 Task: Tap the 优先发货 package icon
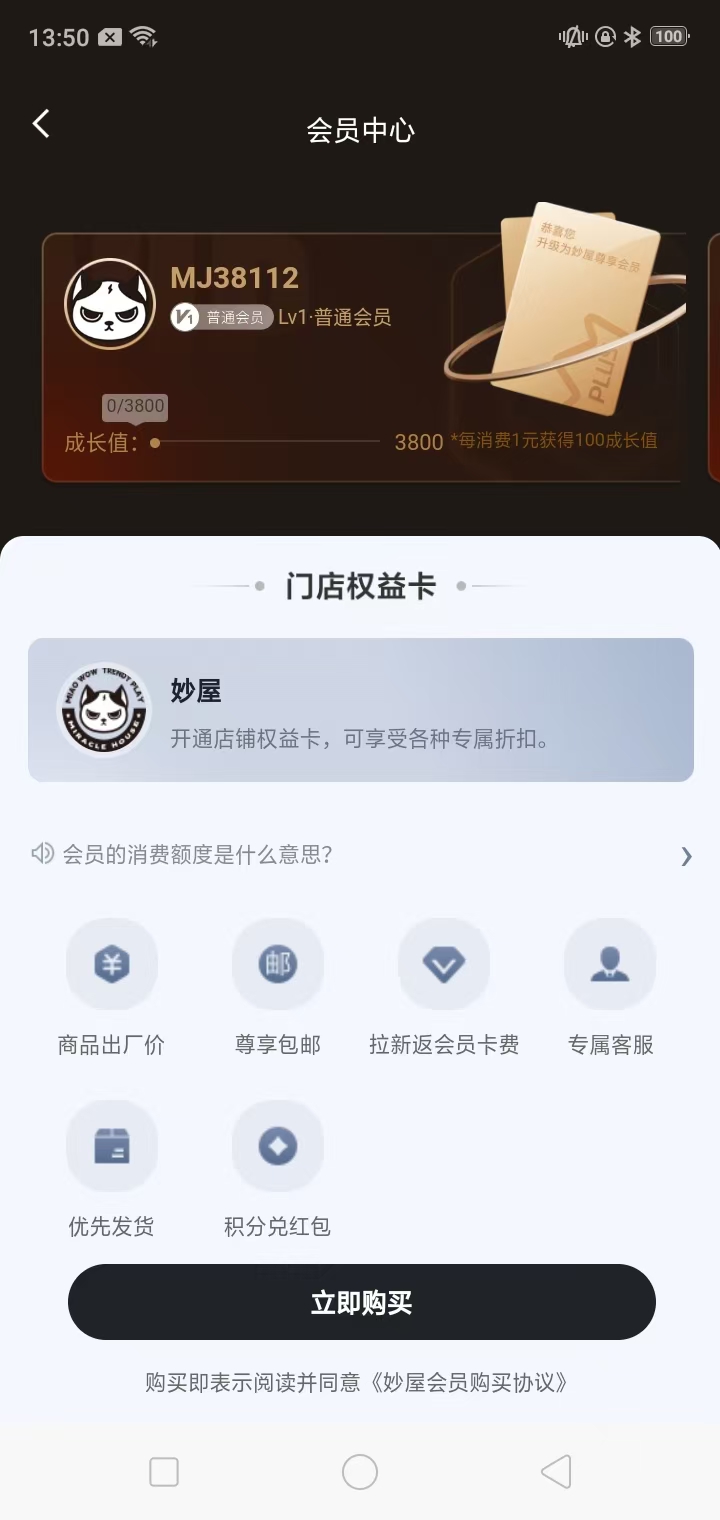111,1146
